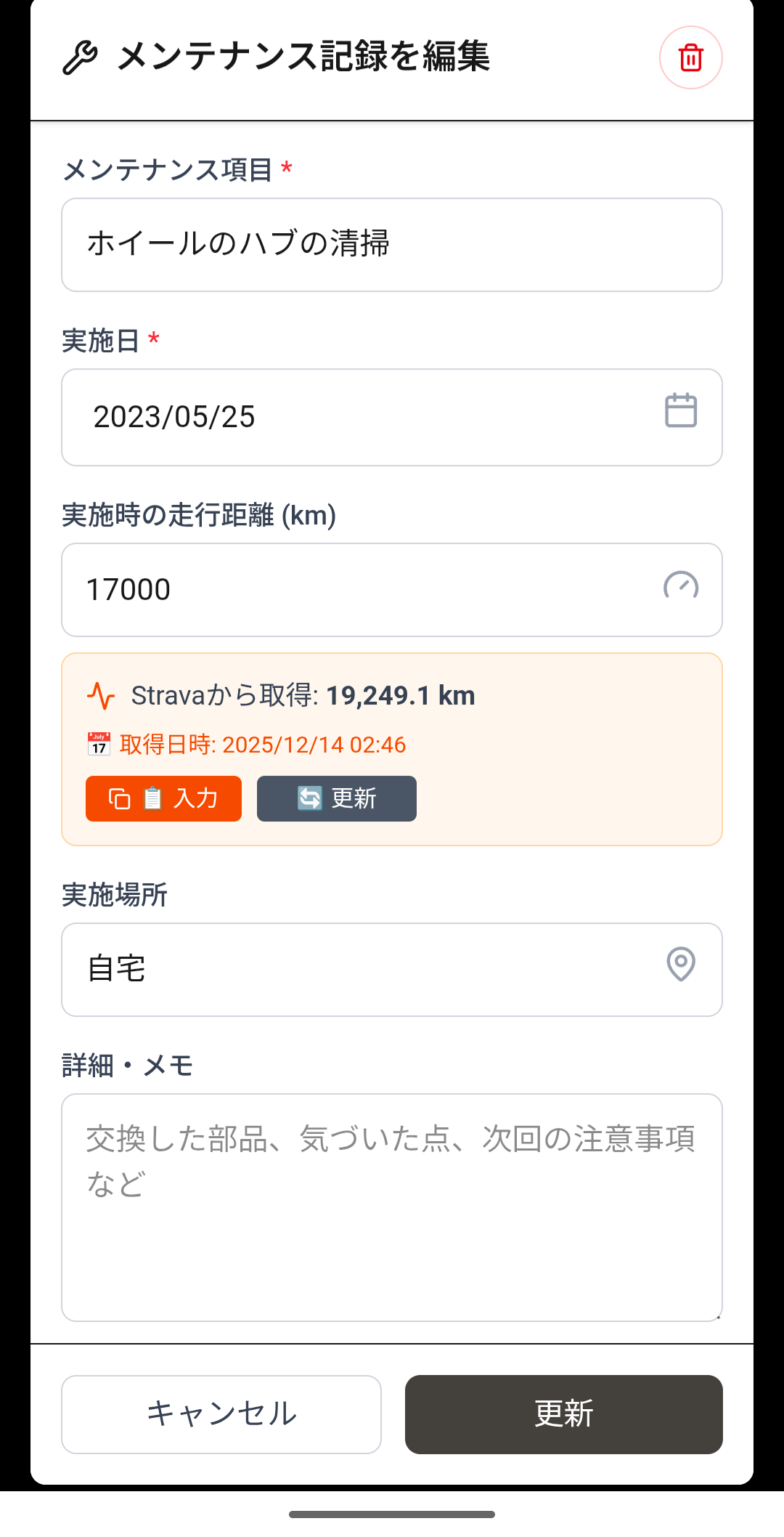The width and height of the screenshot is (784, 1537).
Task: Focus the 詳細・メモ text area
Action: coord(391,1207)
